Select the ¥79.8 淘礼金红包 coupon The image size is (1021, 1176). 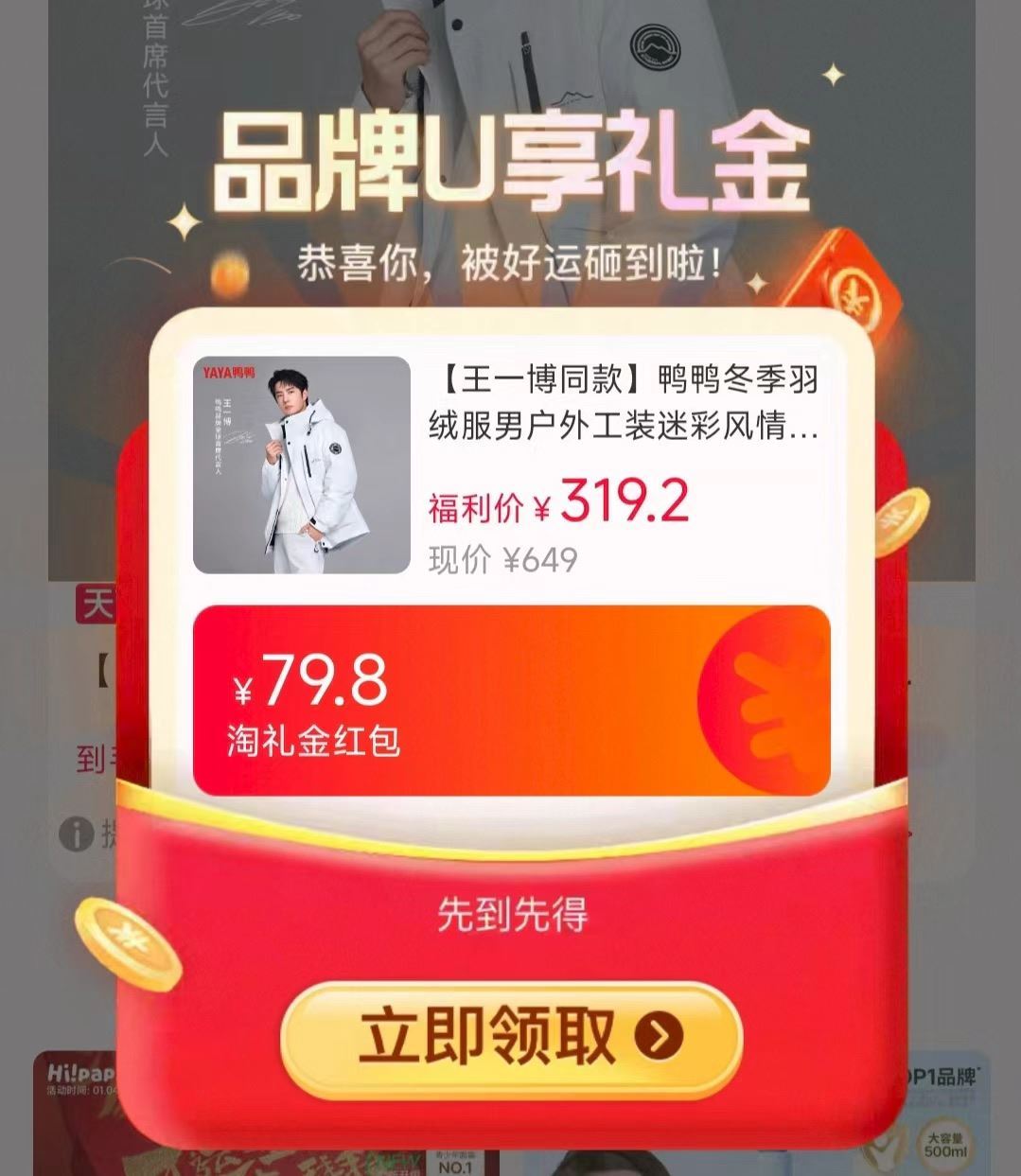511,700
